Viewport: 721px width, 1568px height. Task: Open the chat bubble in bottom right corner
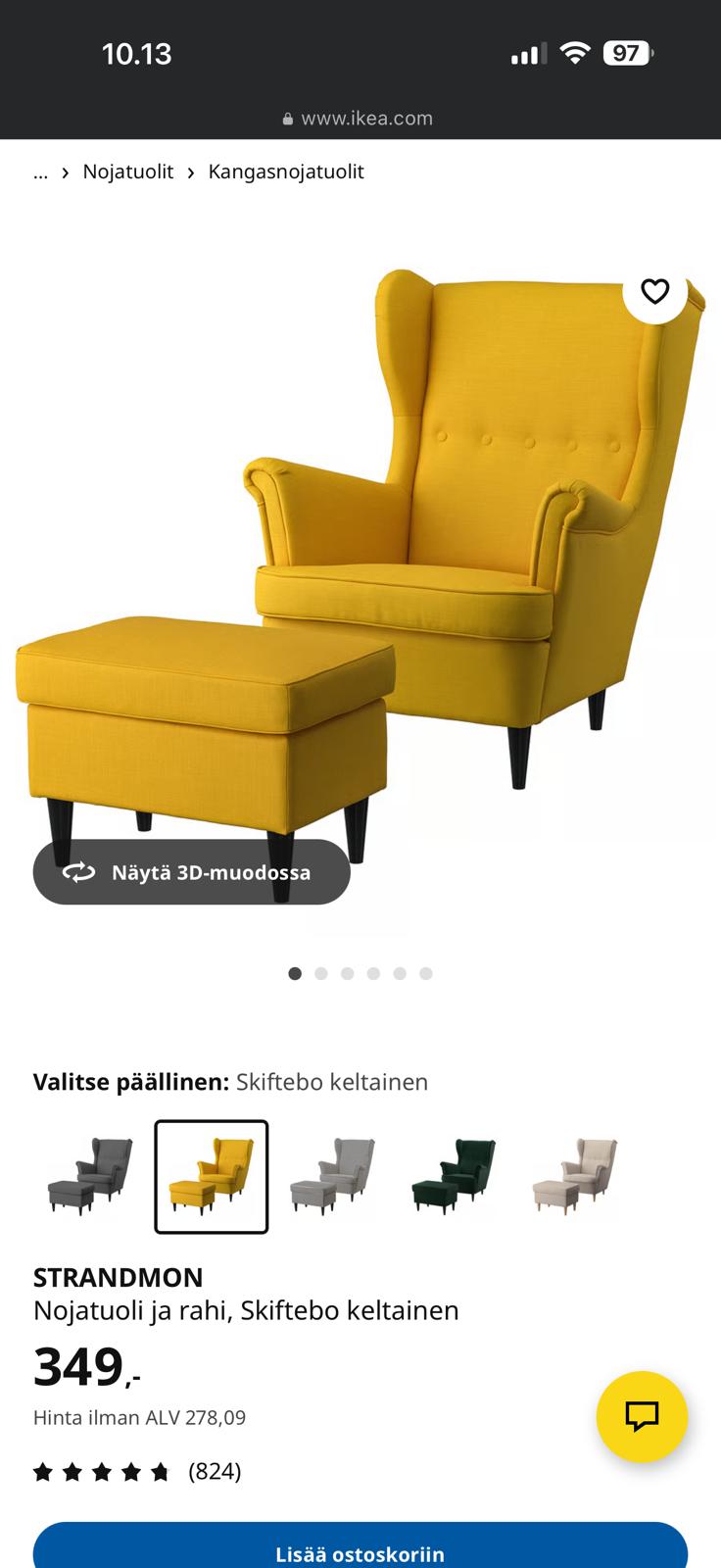click(x=642, y=1417)
